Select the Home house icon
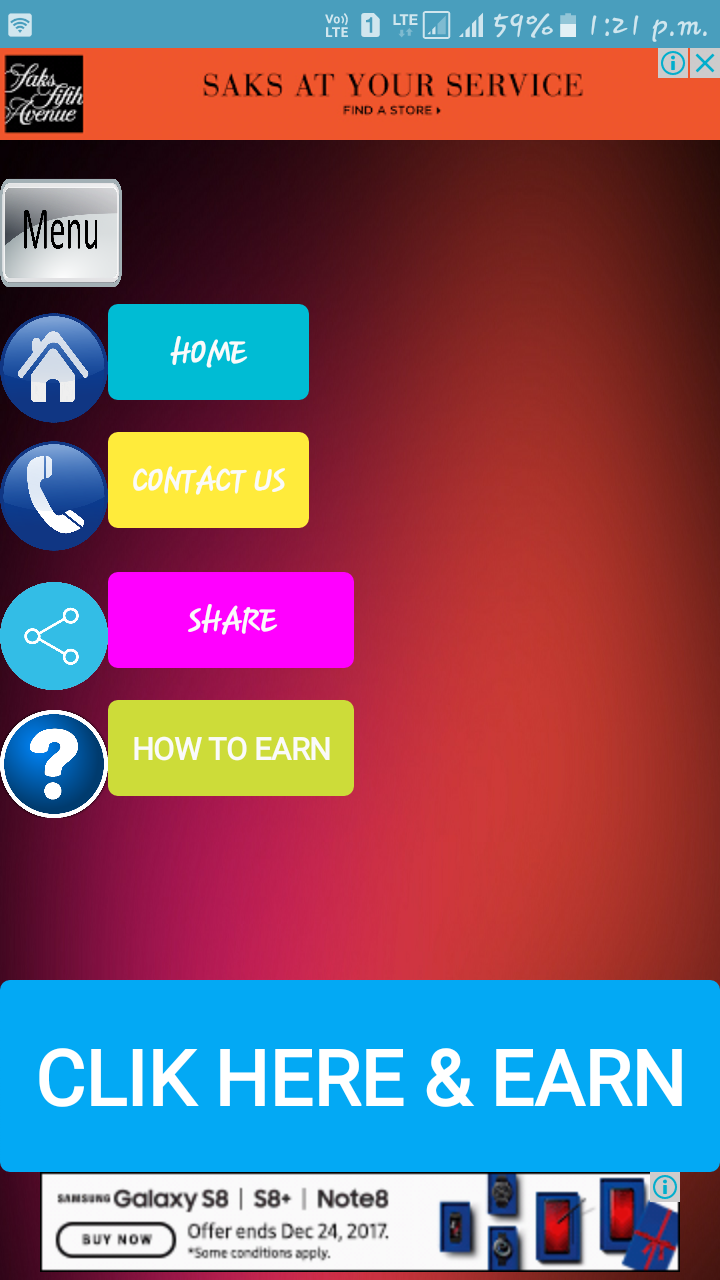Viewport: 720px width, 1280px height. 53,365
